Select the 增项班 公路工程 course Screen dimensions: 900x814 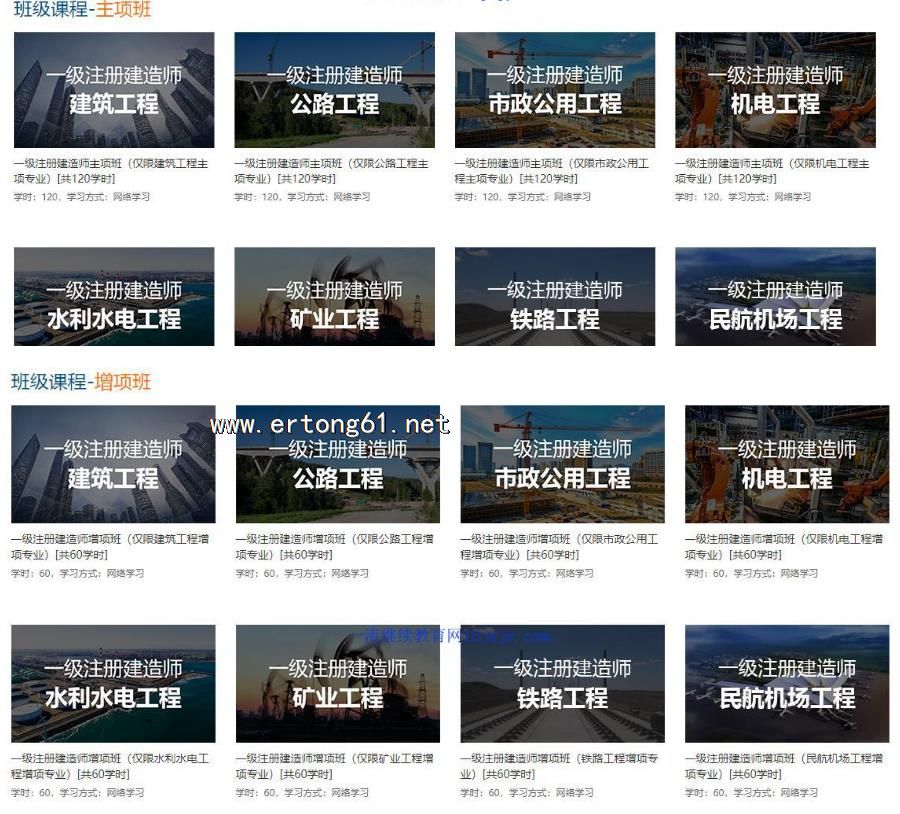[338, 464]
